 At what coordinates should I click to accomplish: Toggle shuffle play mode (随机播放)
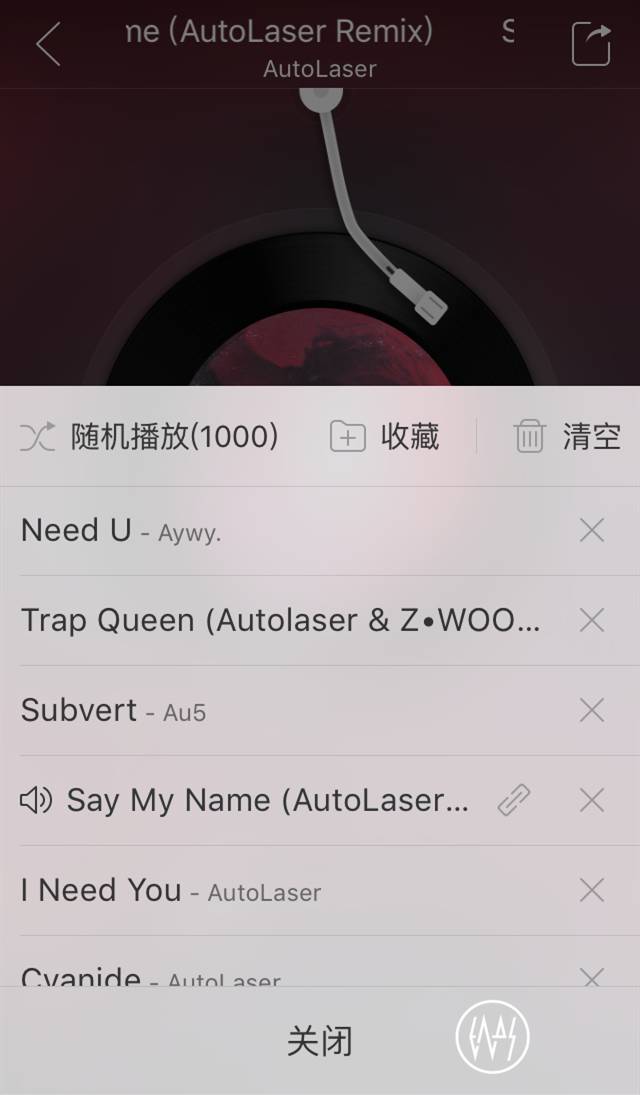(150, 436)
